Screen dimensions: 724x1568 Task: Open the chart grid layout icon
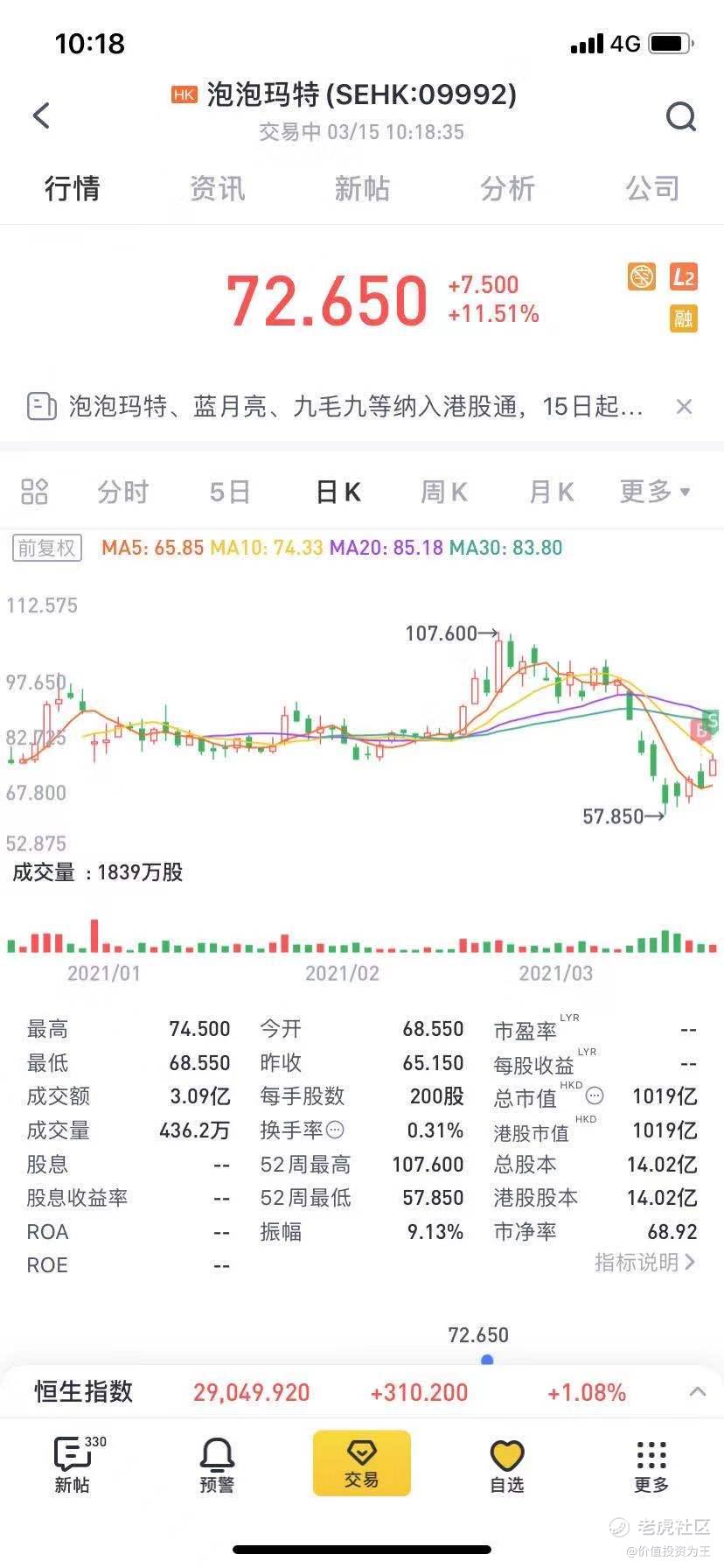[34, 492]
